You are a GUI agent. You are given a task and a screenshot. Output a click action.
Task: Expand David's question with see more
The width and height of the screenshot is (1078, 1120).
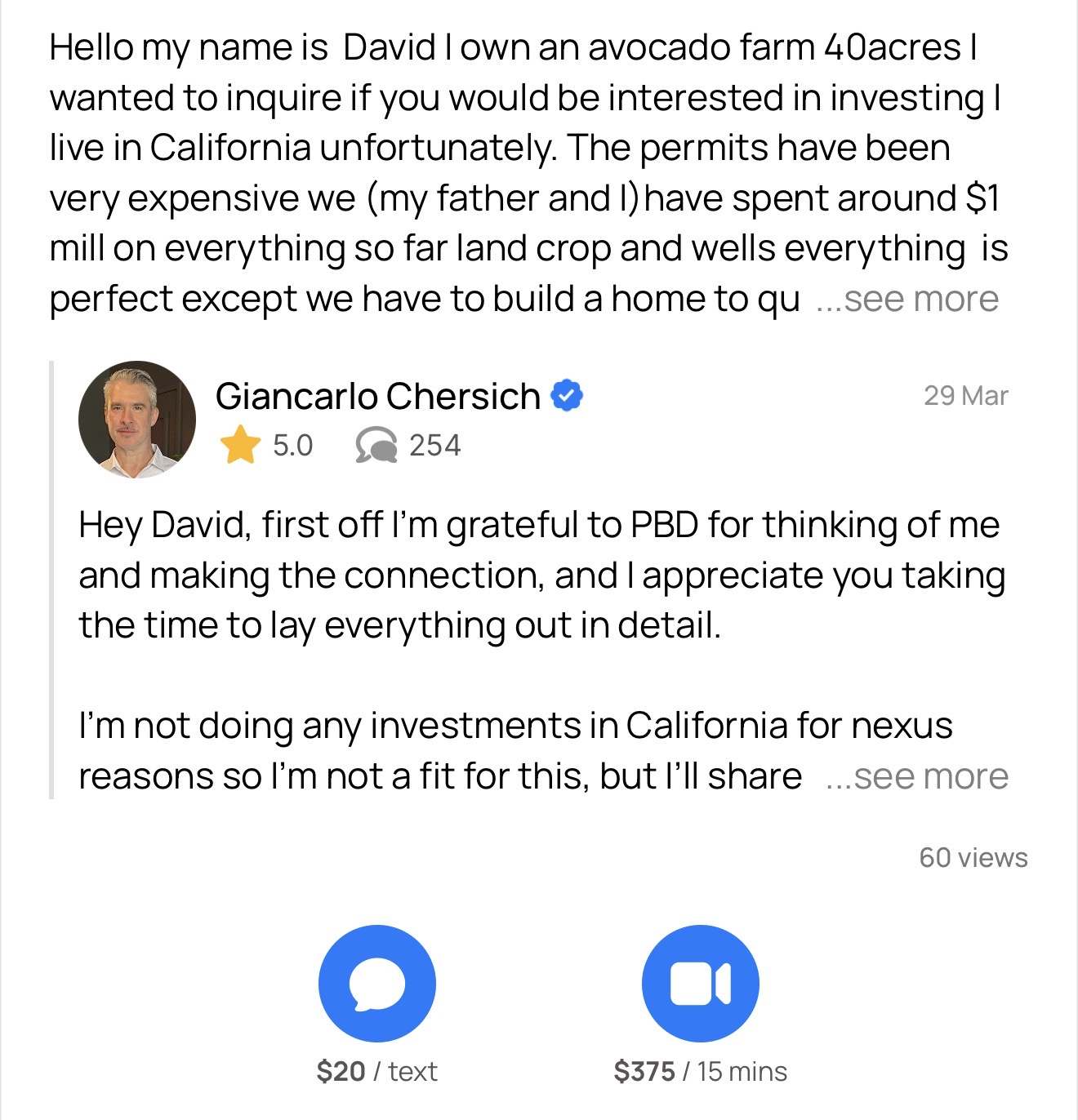(x=908, y=300)
